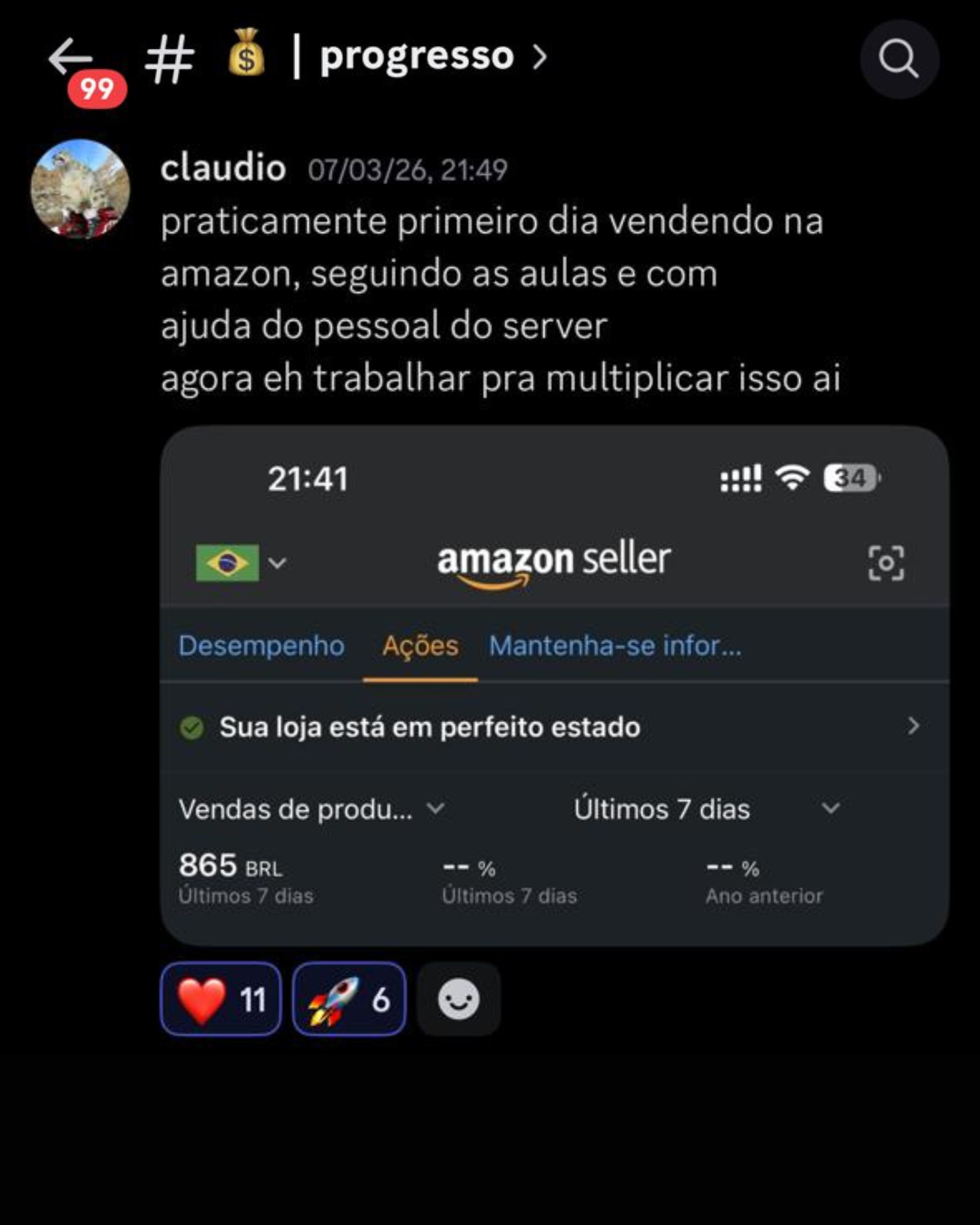Open store status via the right chevron arrow
The height and width of the screenshot is (1225, 980).
914,726
